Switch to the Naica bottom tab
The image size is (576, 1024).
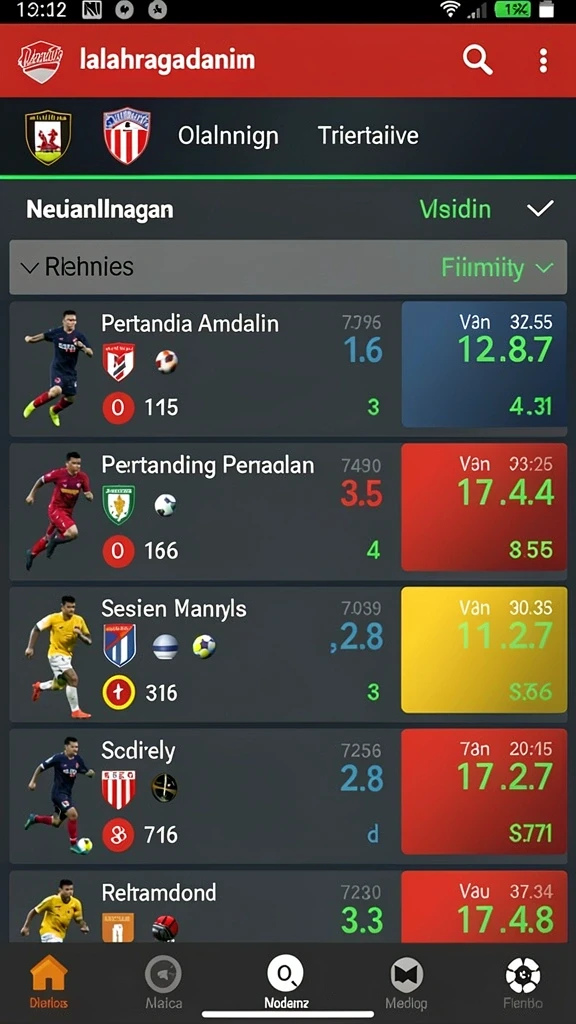click(163, 982)
